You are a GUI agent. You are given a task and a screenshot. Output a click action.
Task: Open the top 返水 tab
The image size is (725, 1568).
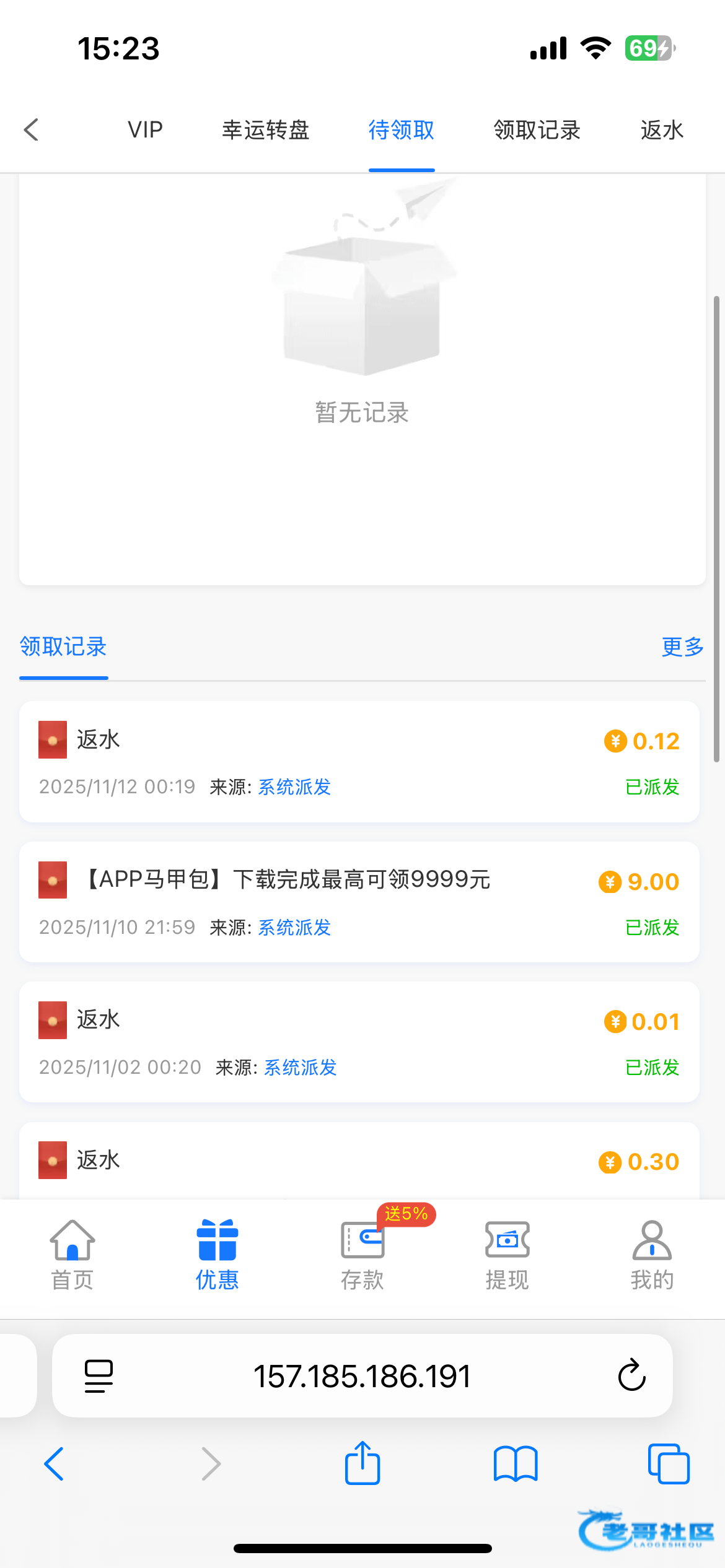[x=661, y=130]
